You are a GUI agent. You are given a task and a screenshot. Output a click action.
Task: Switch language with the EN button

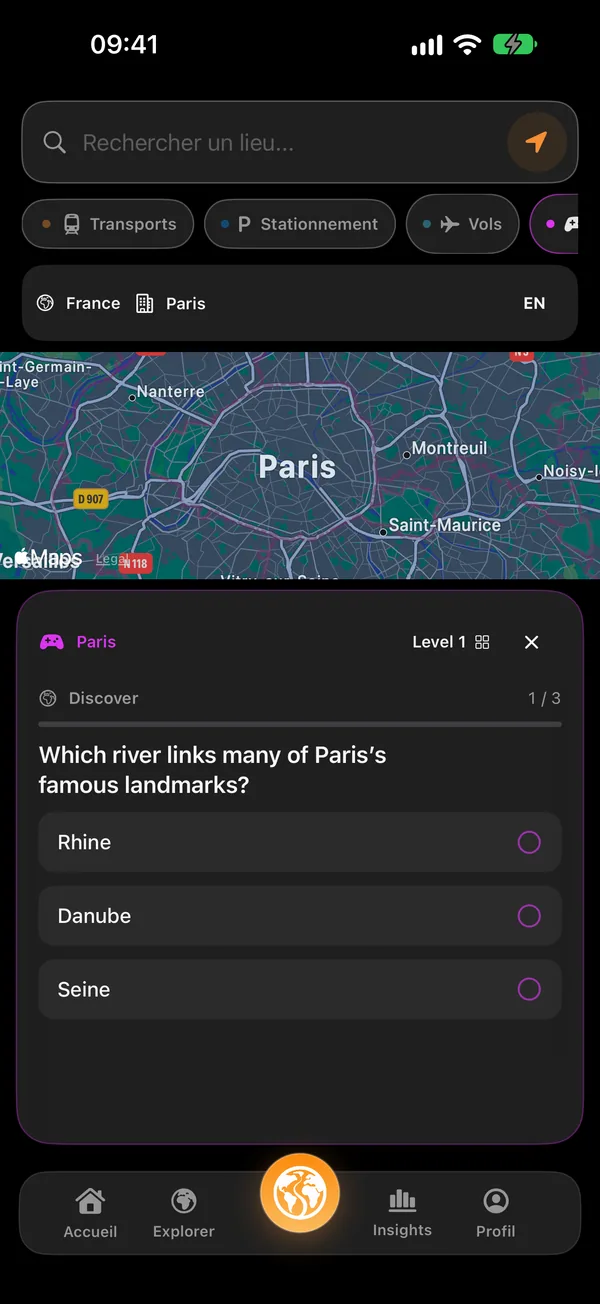pos(534,303)
